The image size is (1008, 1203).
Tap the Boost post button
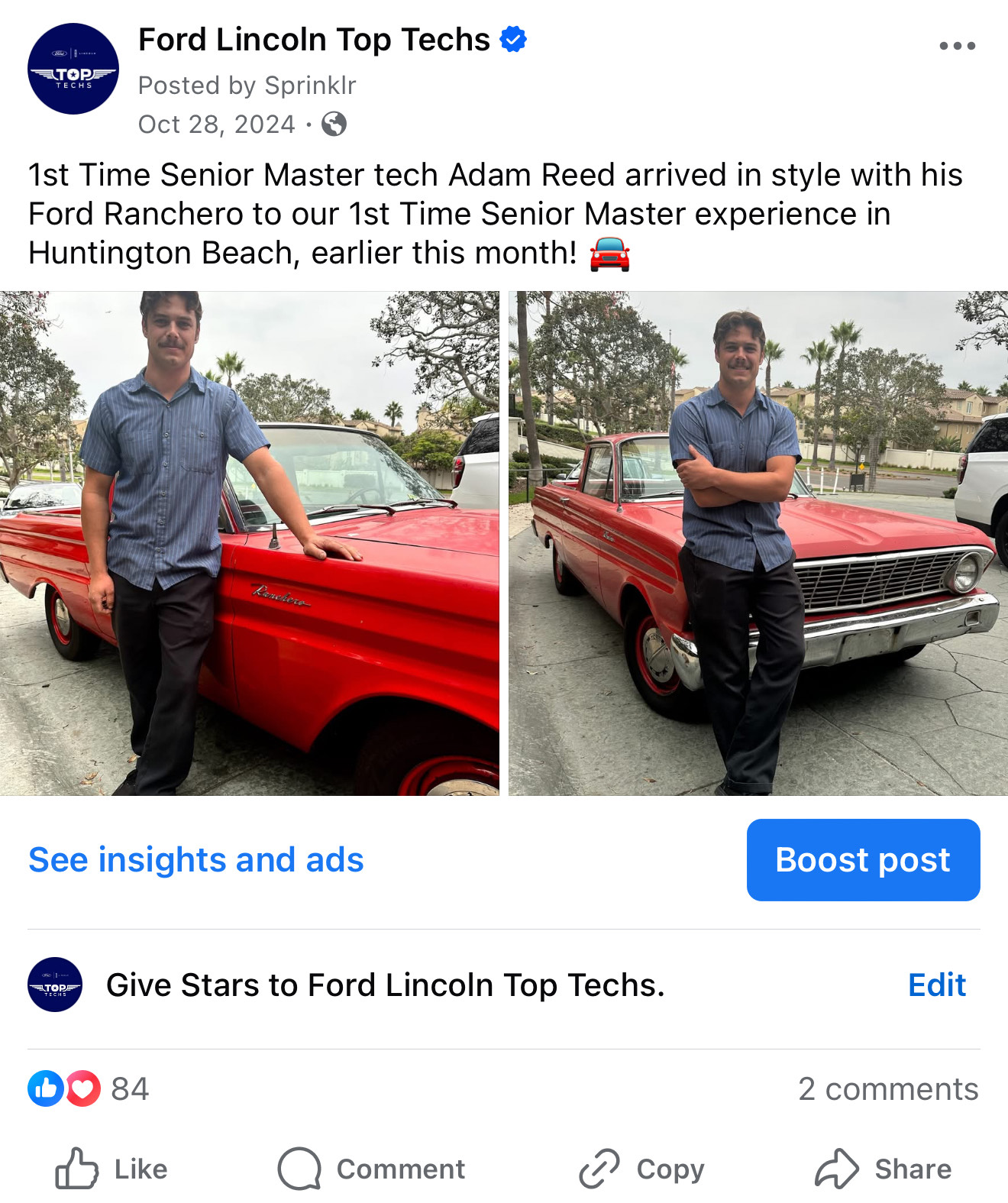863,860
